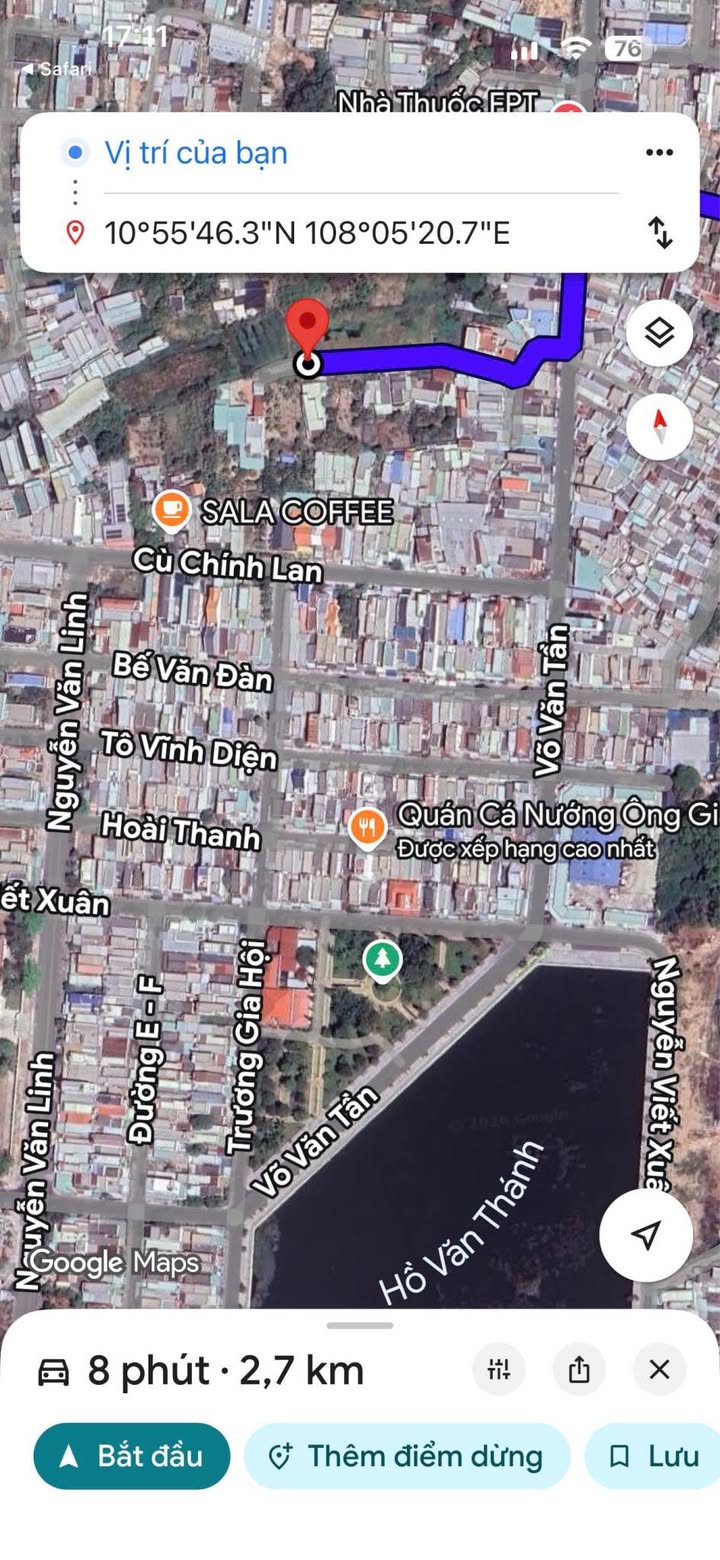Swap start and destination points
Image resolution: width=720 pixels, height=1560 pixels.
tap(660, 232)
